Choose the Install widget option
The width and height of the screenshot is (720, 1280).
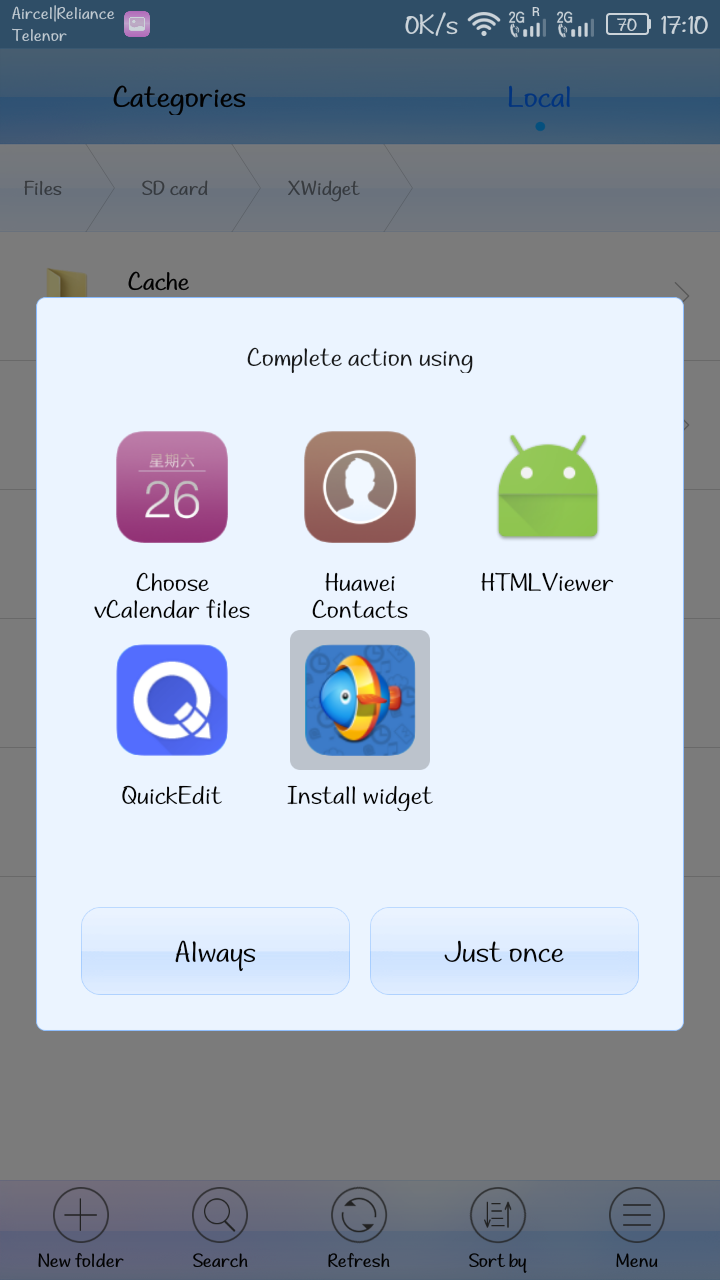coord(359,700)
